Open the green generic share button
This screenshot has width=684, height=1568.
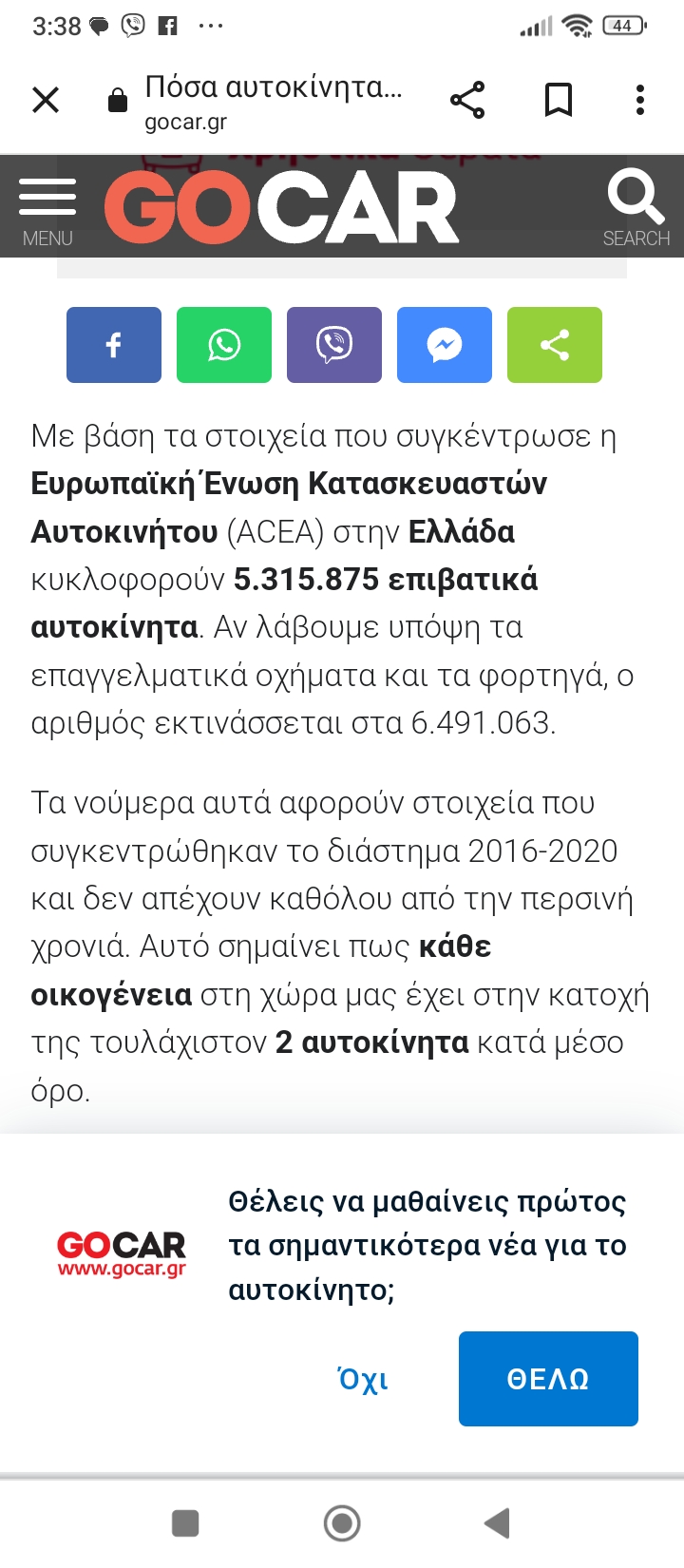point(555,345)
